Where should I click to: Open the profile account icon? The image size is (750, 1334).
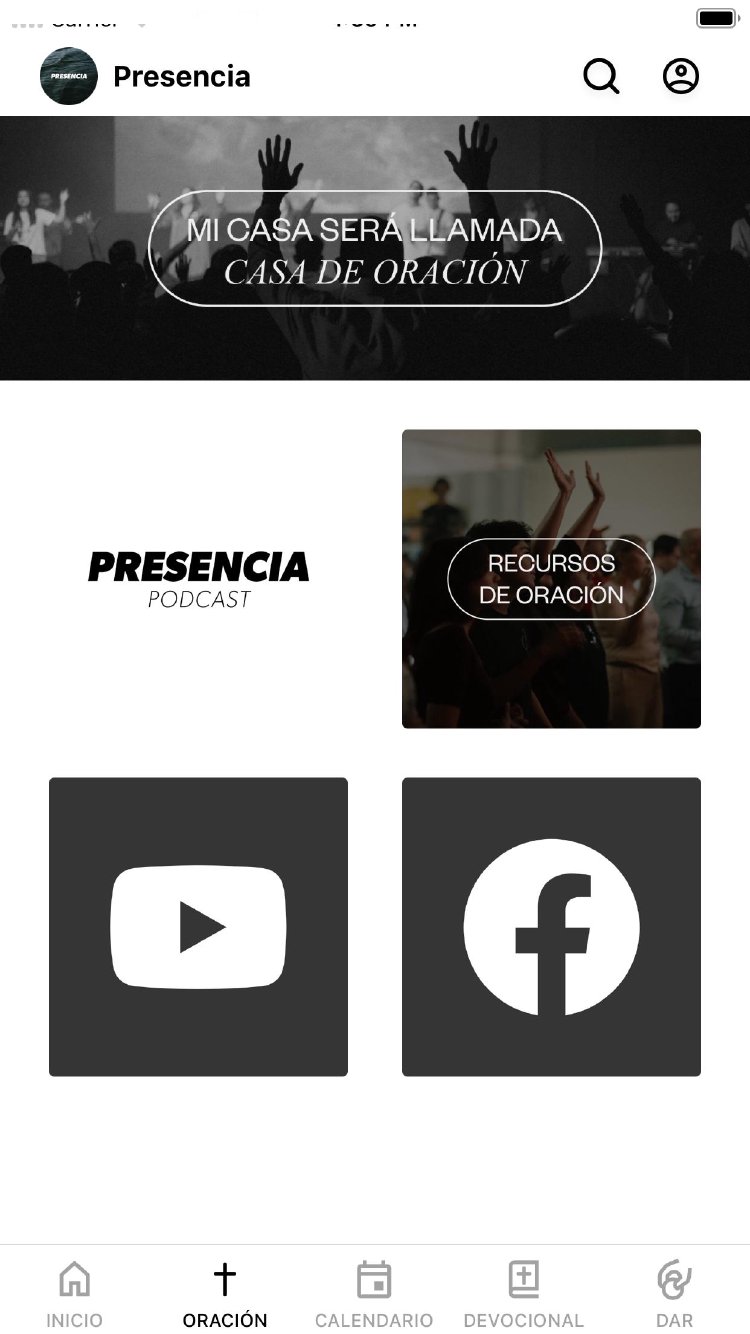pyautogui.click(x=681, y=76)
